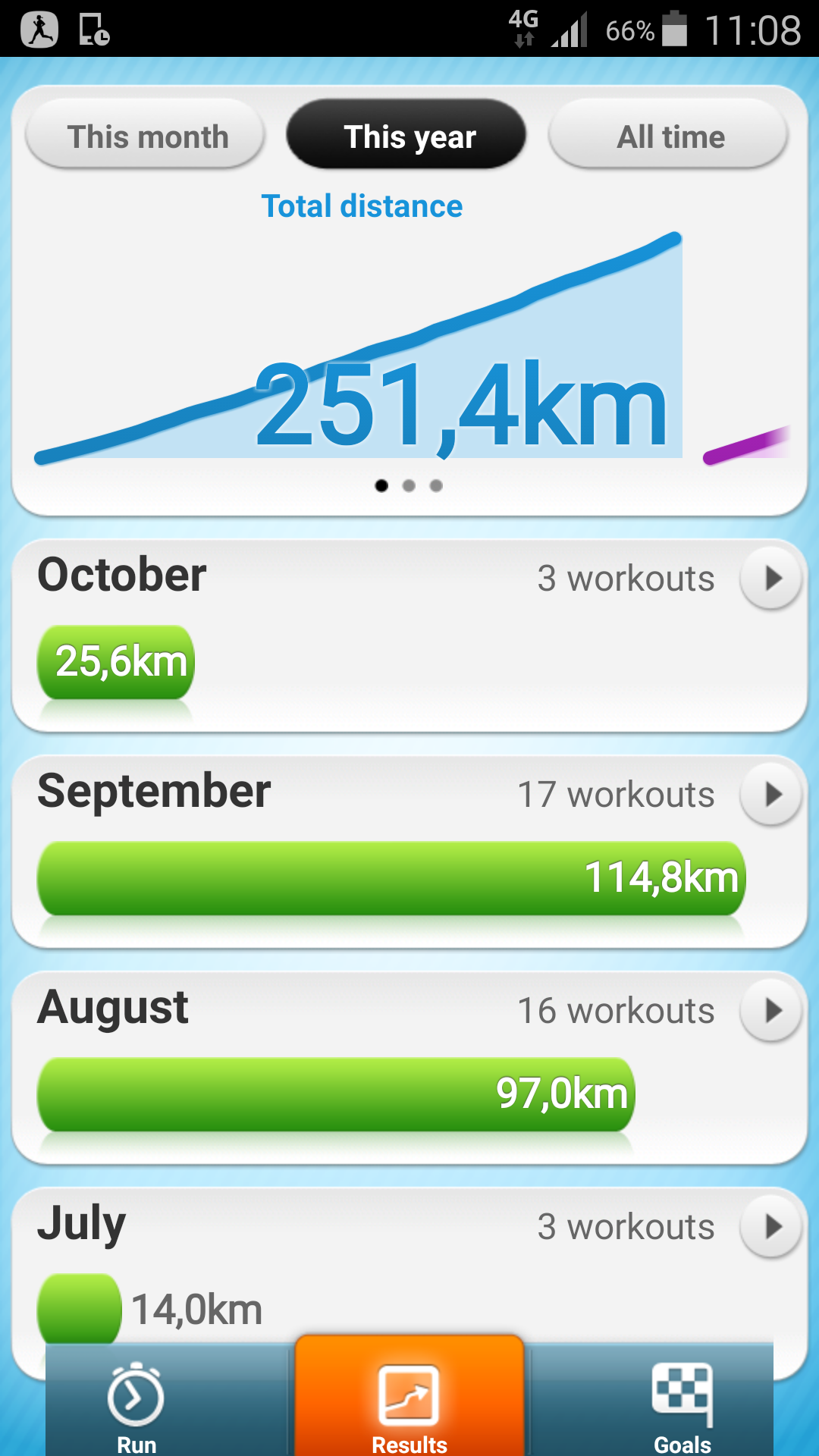819x1456 pixels.
Task: Expand August workouts arrow
Action: pyautogui.click(x=770, y=1010)
